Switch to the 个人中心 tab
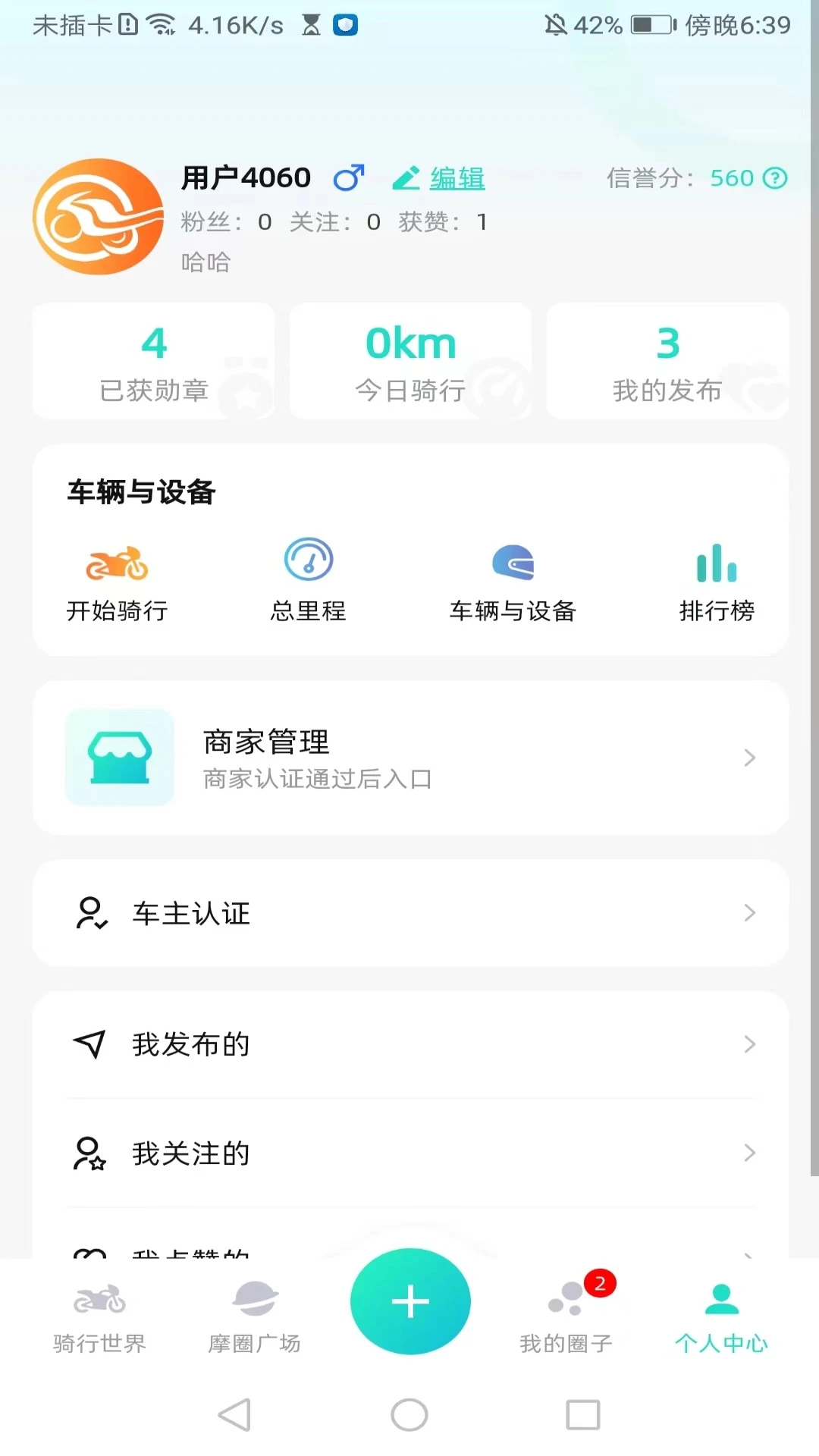 click(720, 1312)
